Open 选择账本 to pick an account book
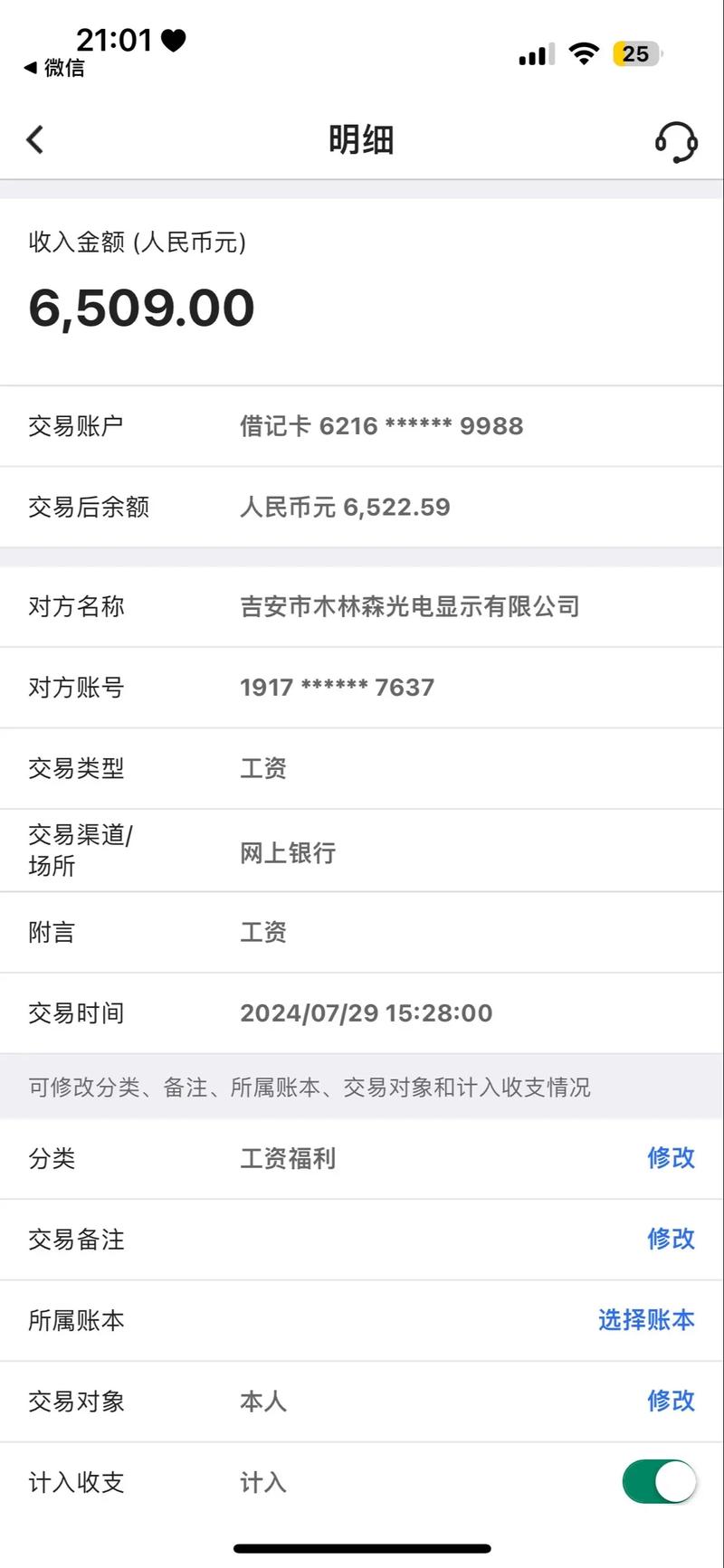Image resolution: width=724 pixels, height=1568 pixels. (x=645, y=1320)
